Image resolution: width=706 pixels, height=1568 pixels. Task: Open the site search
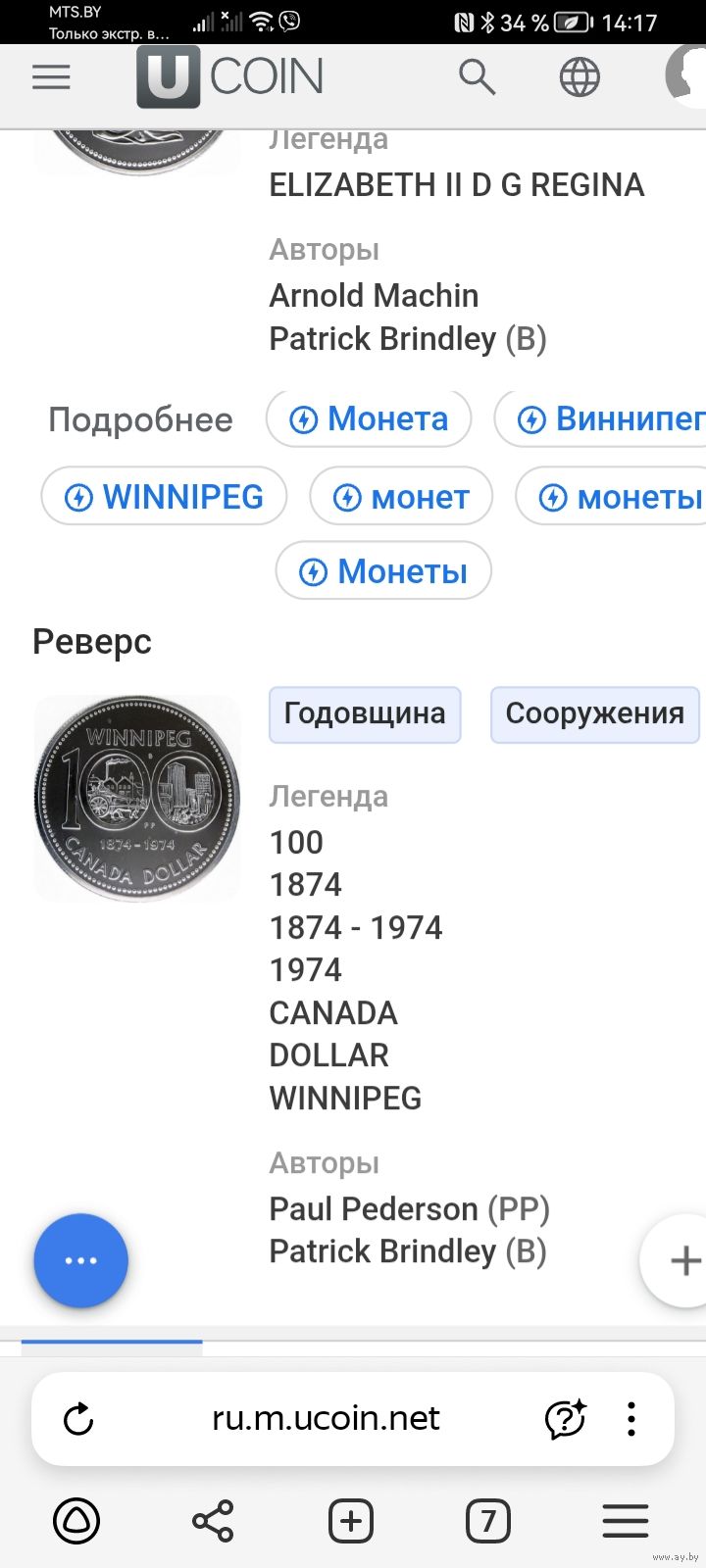click(x=478, y=77)
